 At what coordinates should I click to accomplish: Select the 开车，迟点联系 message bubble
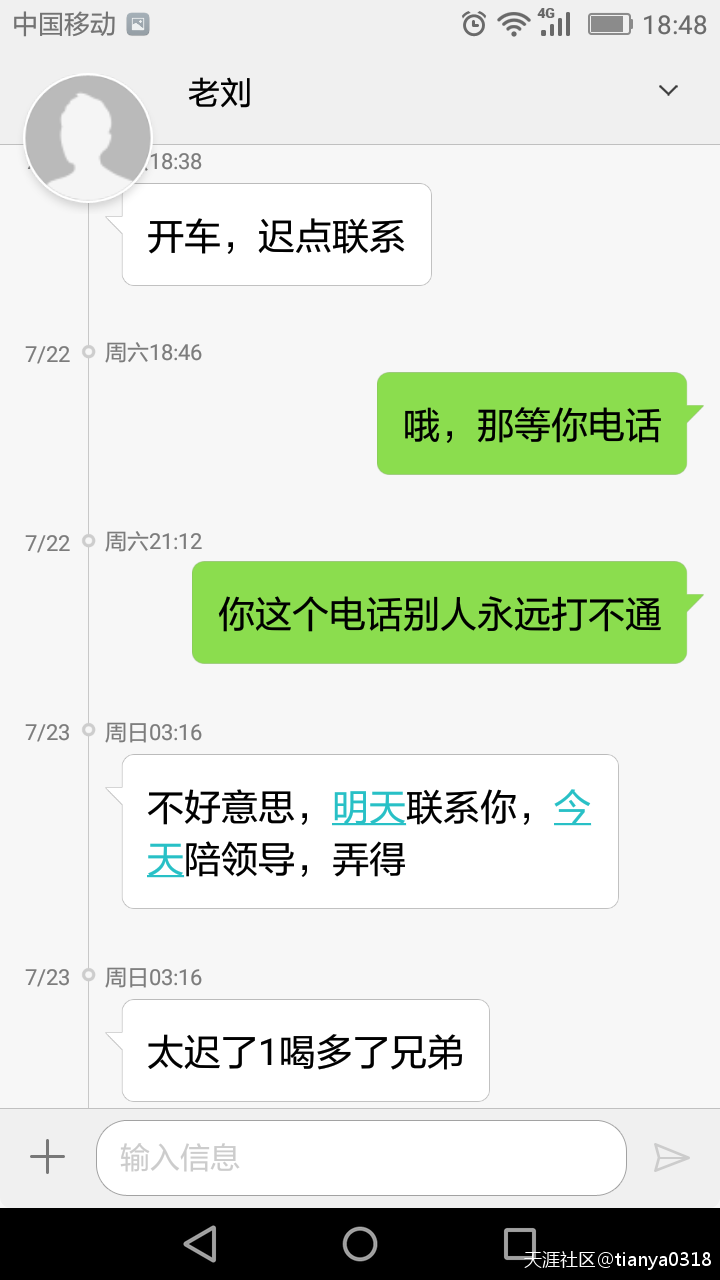pyautogui.click(x=277, y=234)
